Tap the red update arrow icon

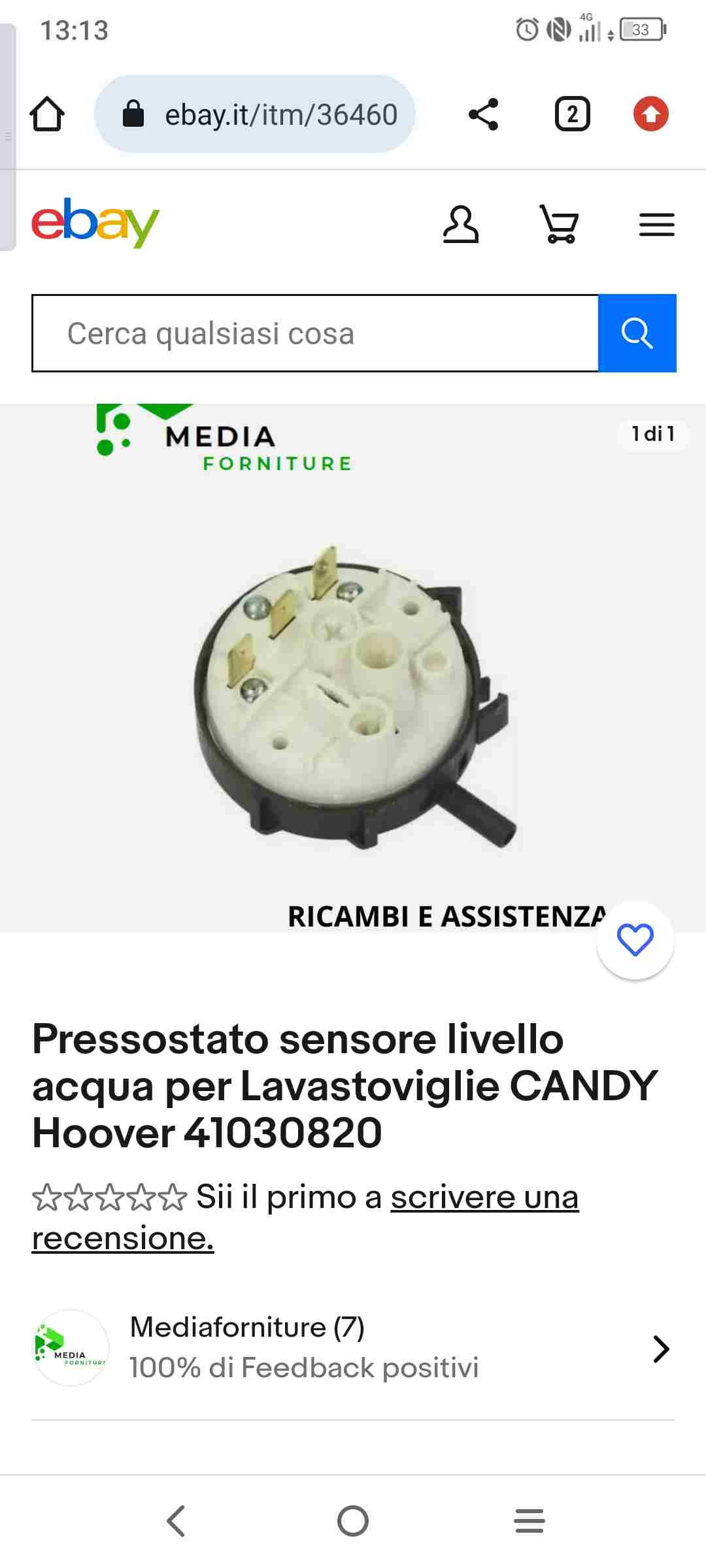pyautogui.click(x=650, y=114)
